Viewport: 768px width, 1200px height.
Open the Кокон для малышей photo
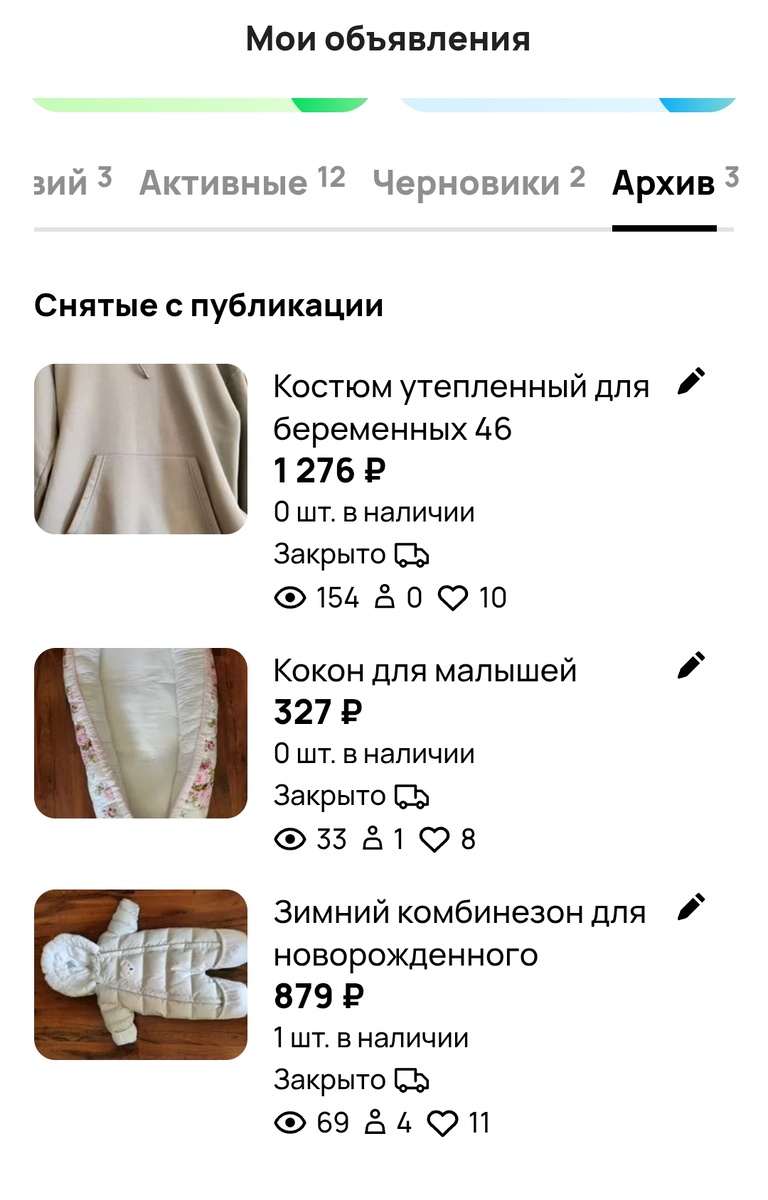(141, 733)
